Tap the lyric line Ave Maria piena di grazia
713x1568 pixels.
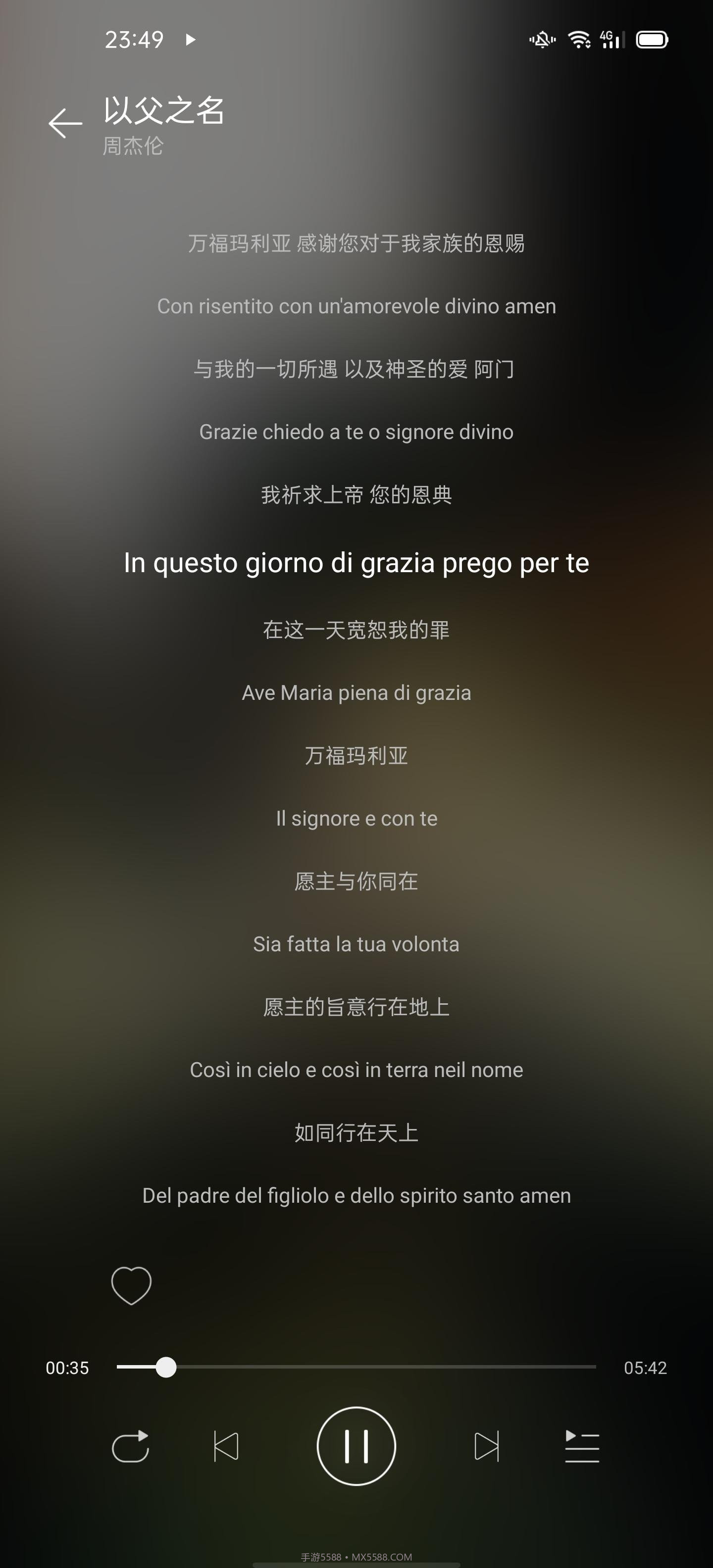[357, 693]
